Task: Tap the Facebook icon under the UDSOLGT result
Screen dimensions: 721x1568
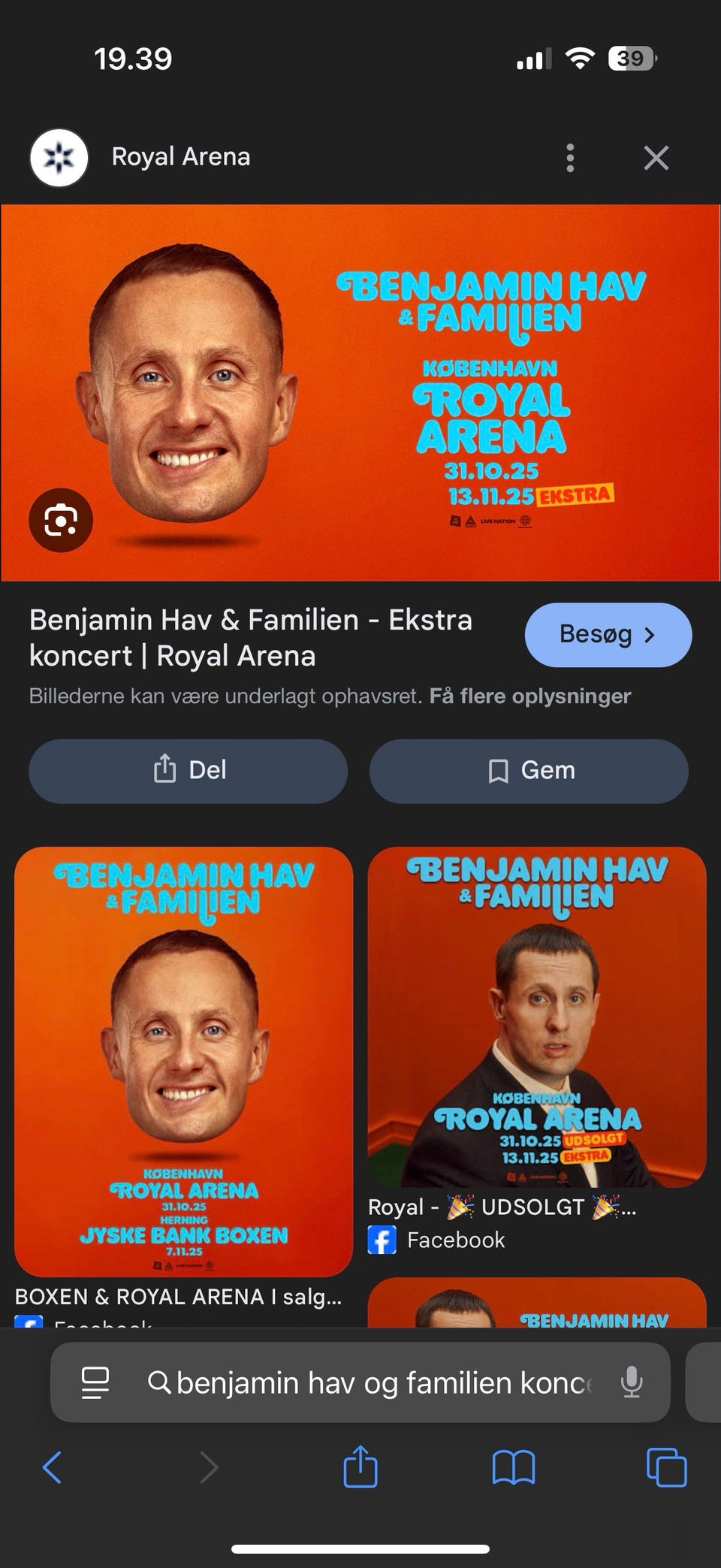Action: click(382, 1240)
